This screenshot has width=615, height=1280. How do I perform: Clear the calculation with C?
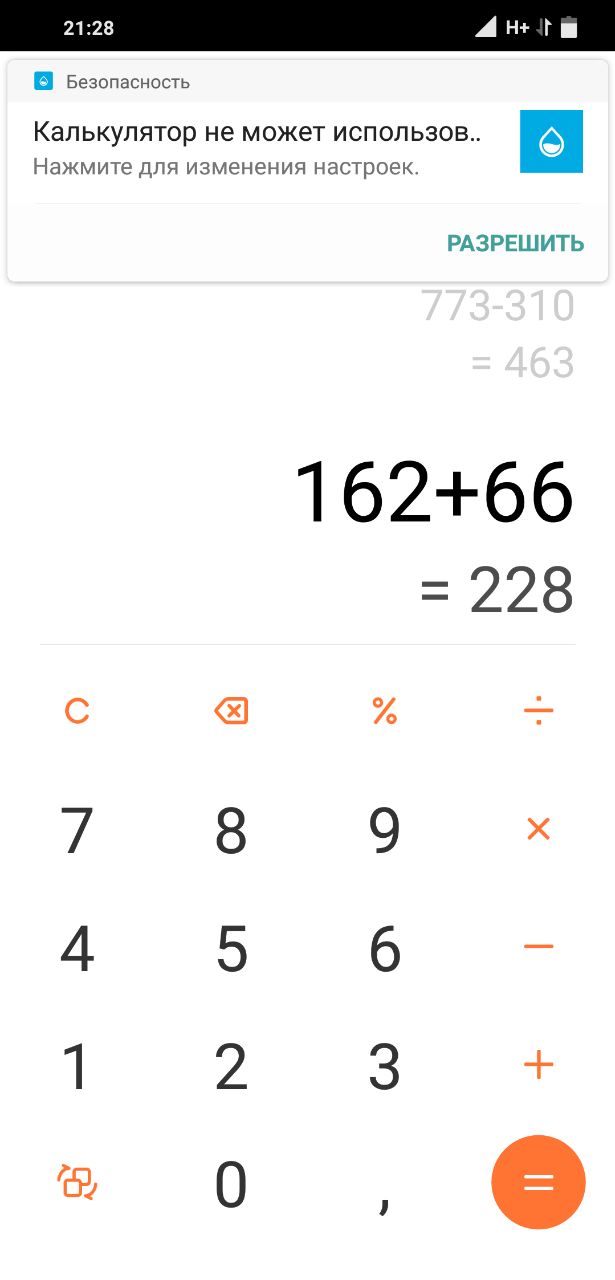[77, 711]
